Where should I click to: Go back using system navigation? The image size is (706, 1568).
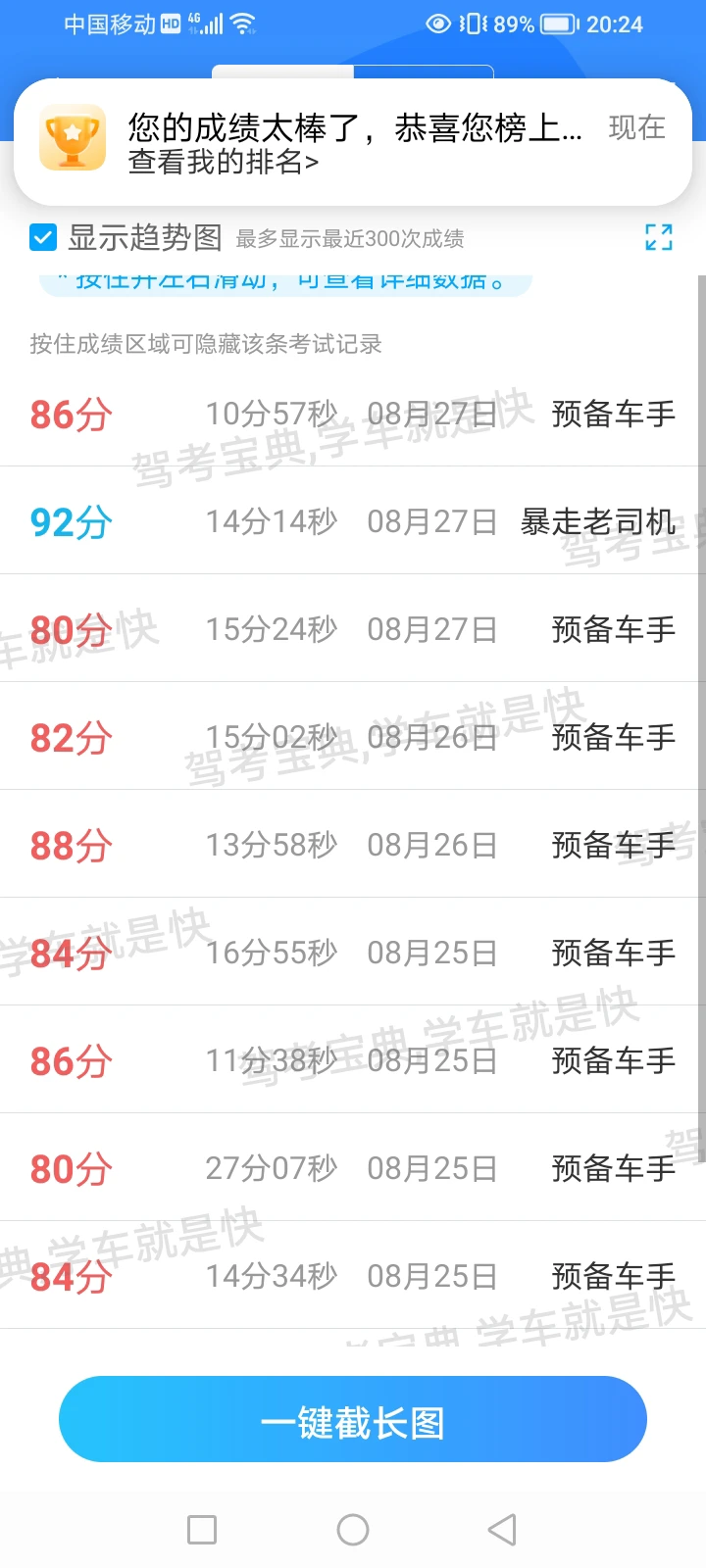pyautogui.click(x=502, y=1530)
